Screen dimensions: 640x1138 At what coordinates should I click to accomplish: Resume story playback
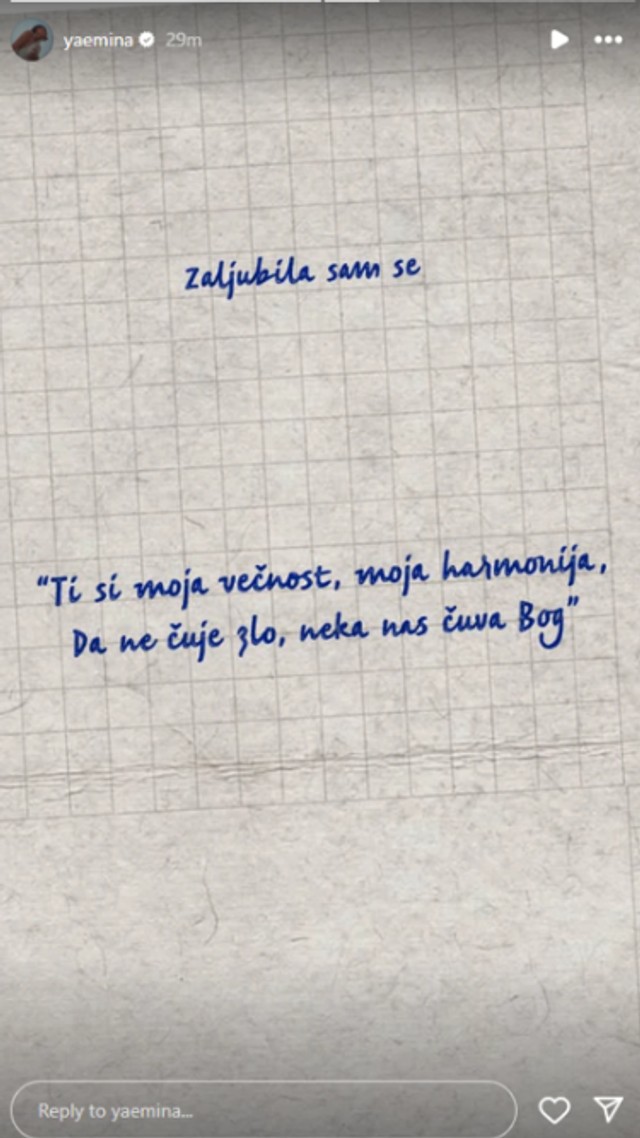559,39
